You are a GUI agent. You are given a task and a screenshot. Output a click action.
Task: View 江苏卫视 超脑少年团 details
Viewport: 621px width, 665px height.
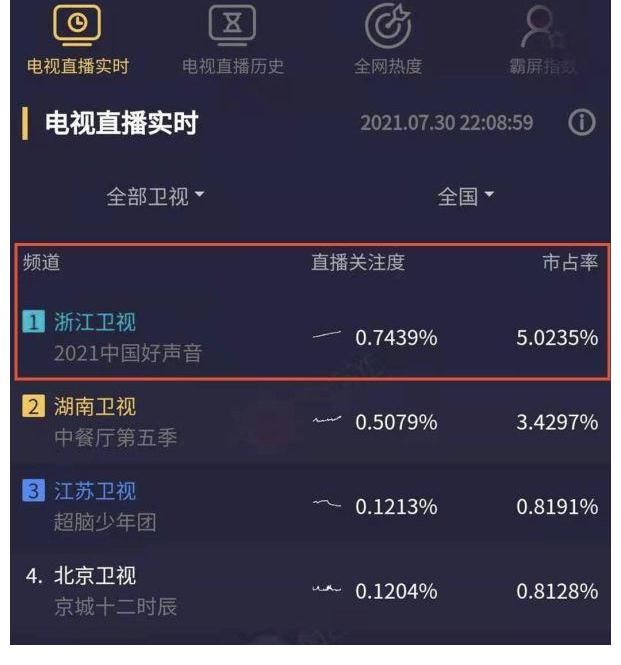[310, 506]
